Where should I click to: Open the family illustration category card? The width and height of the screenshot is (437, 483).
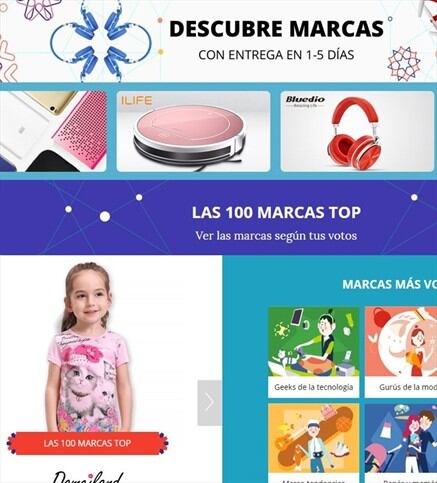point(401,443)
